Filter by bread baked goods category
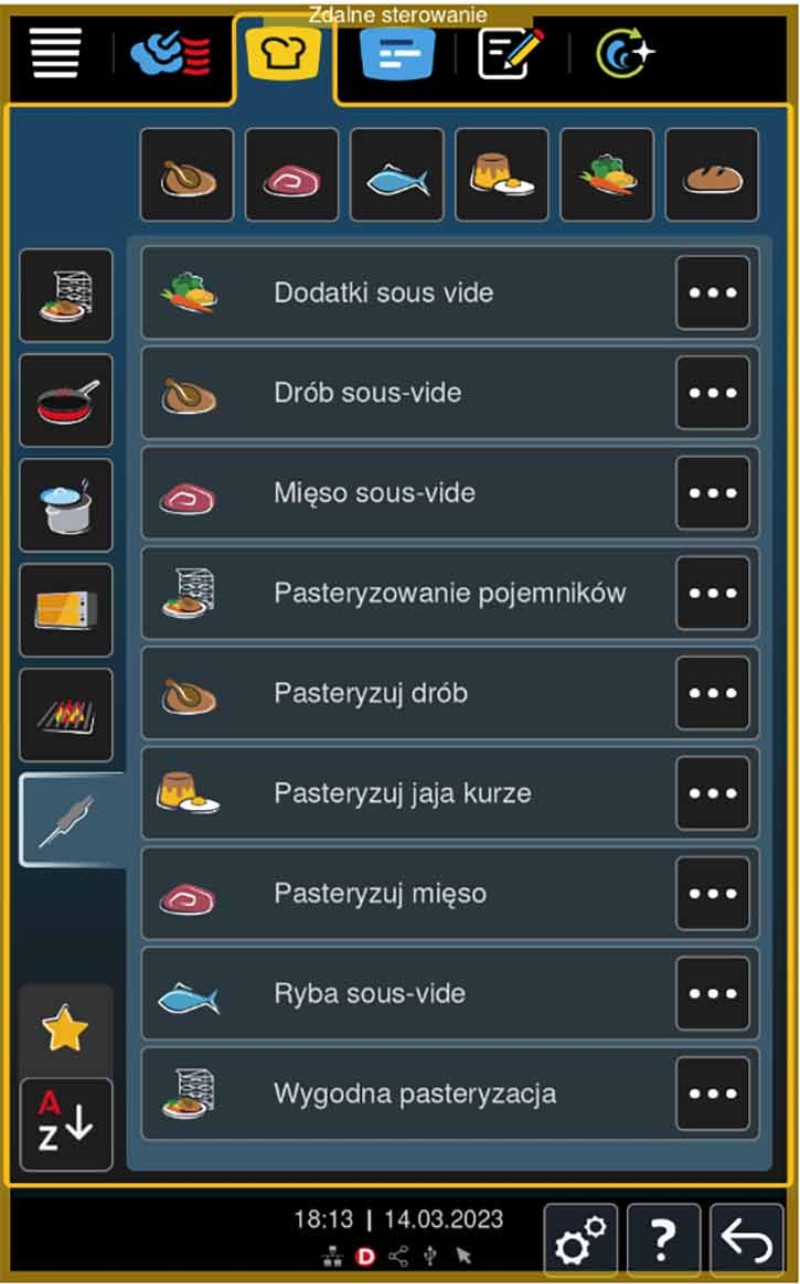800x1284 pixels. [x=711, y=175]
